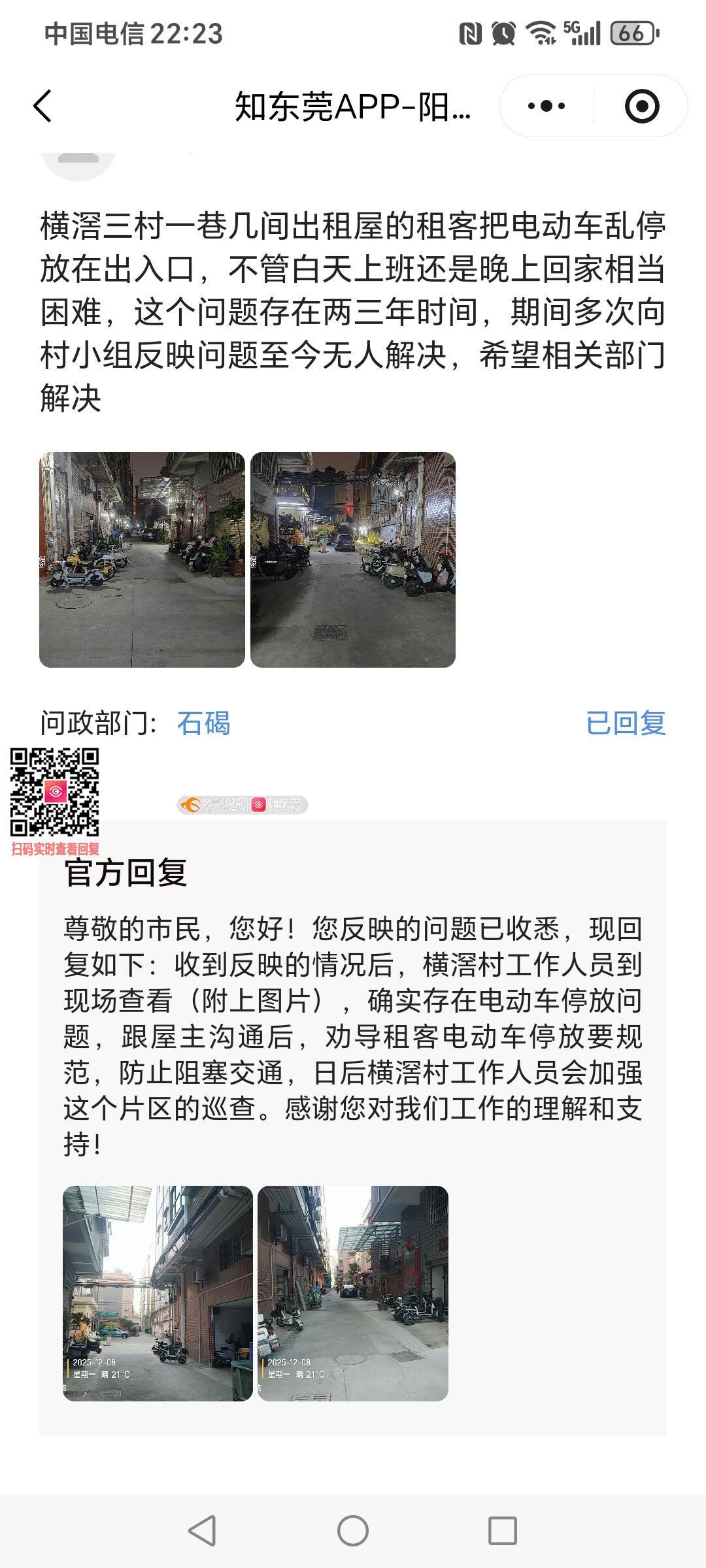Open the second nighttime alley photo

pos(352,559)
